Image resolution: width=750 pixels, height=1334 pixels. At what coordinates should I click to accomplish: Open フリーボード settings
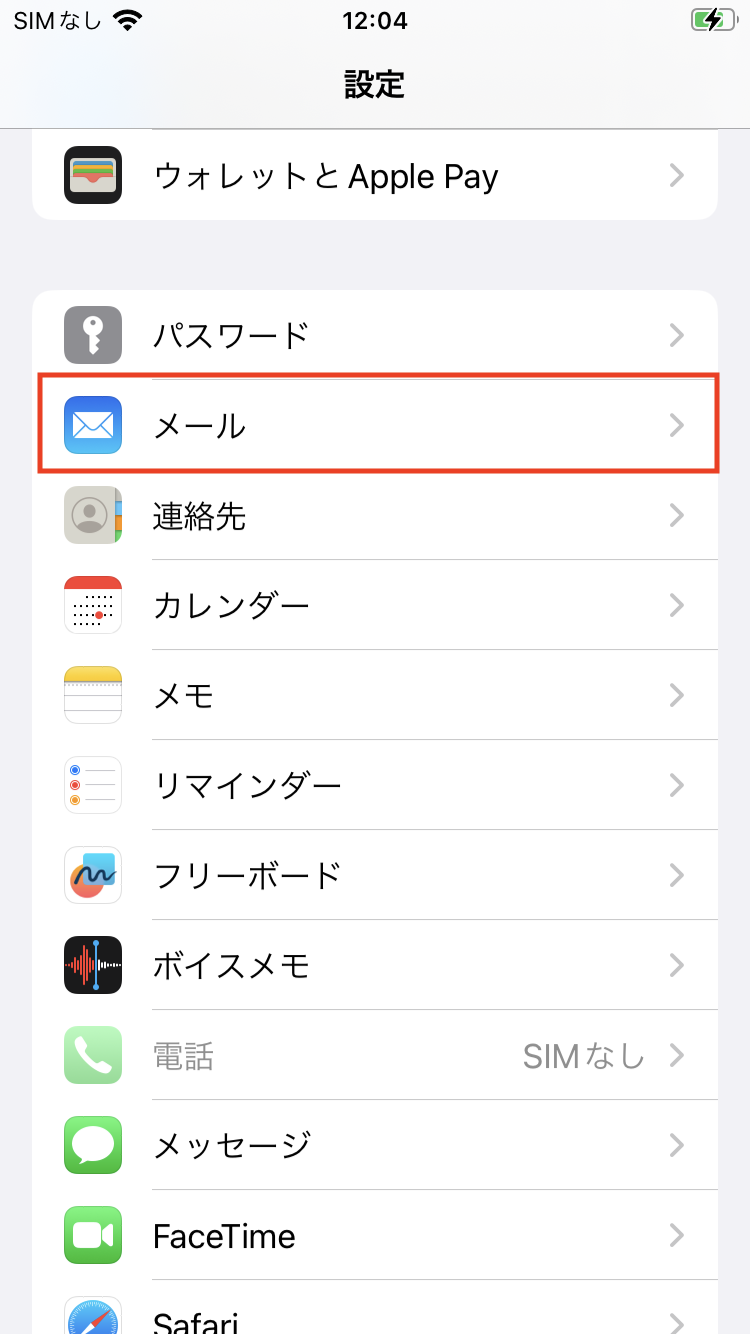click(x=375, y=875)
